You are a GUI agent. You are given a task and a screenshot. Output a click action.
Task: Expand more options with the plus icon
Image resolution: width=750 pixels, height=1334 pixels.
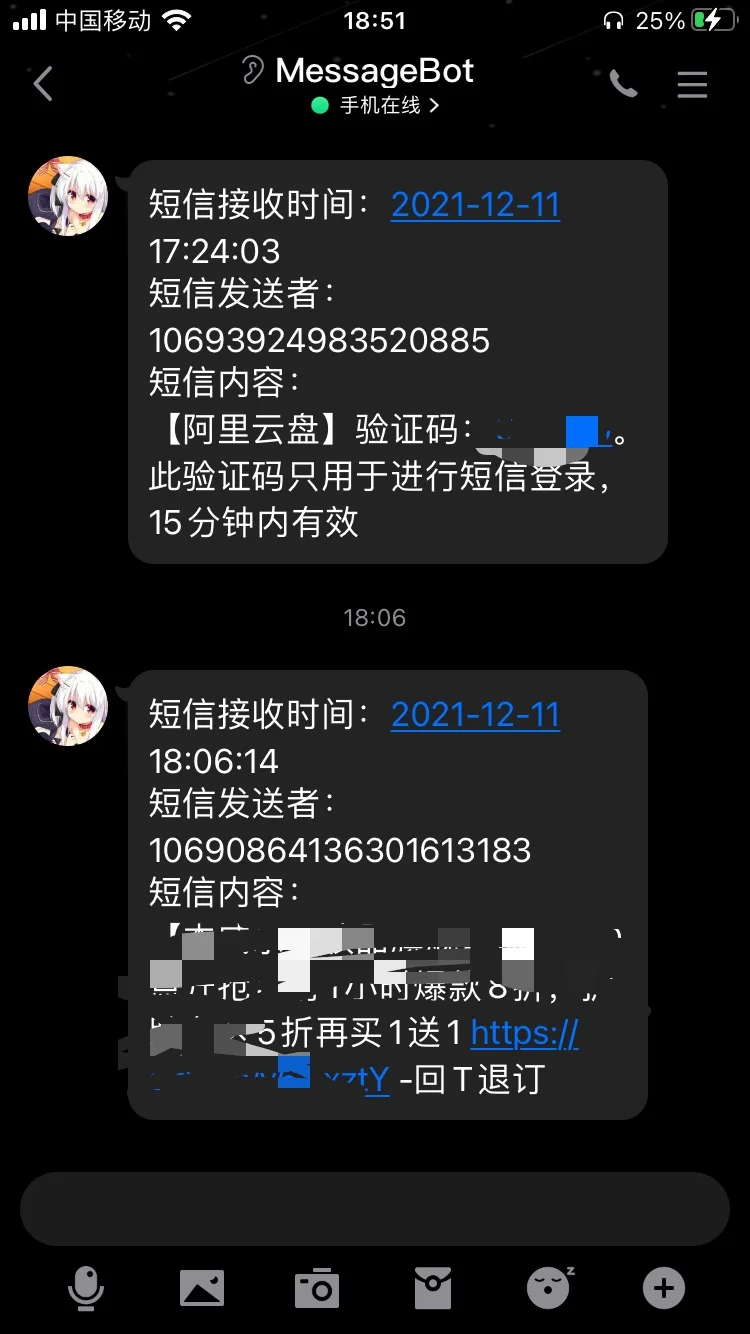tap(664, 1288)
